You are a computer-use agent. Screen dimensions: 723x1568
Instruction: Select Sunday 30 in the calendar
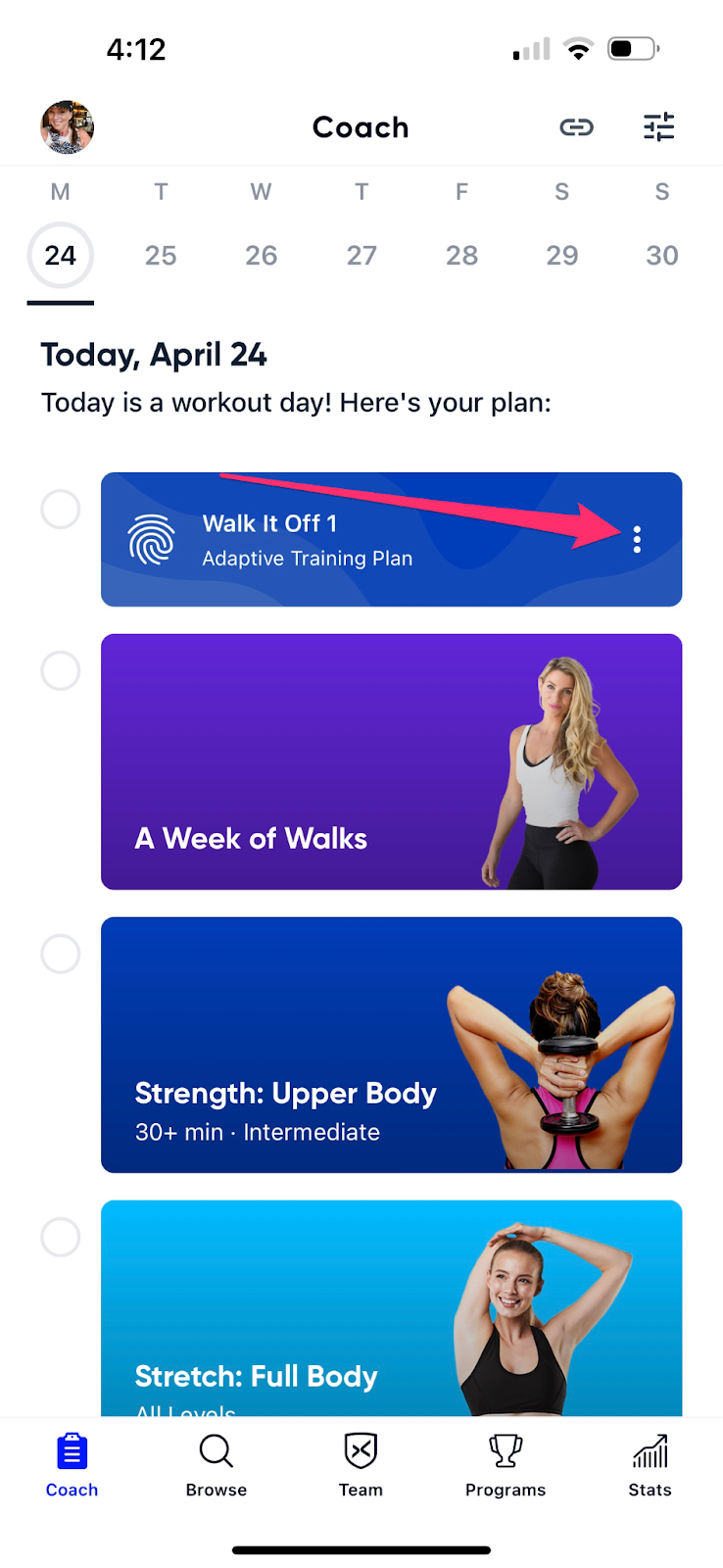661,255
